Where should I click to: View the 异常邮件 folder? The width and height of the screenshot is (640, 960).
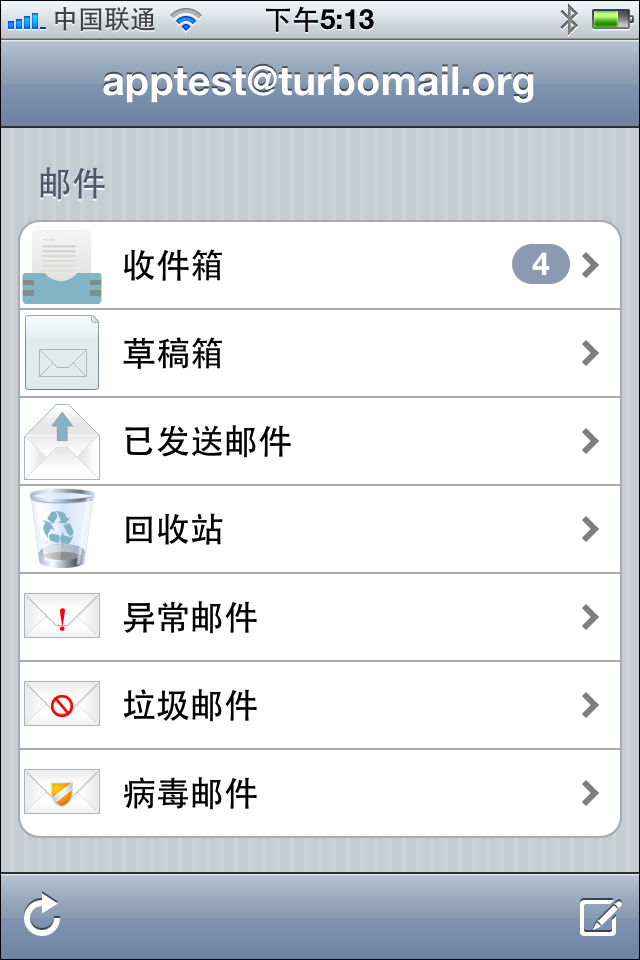point(320,618)
